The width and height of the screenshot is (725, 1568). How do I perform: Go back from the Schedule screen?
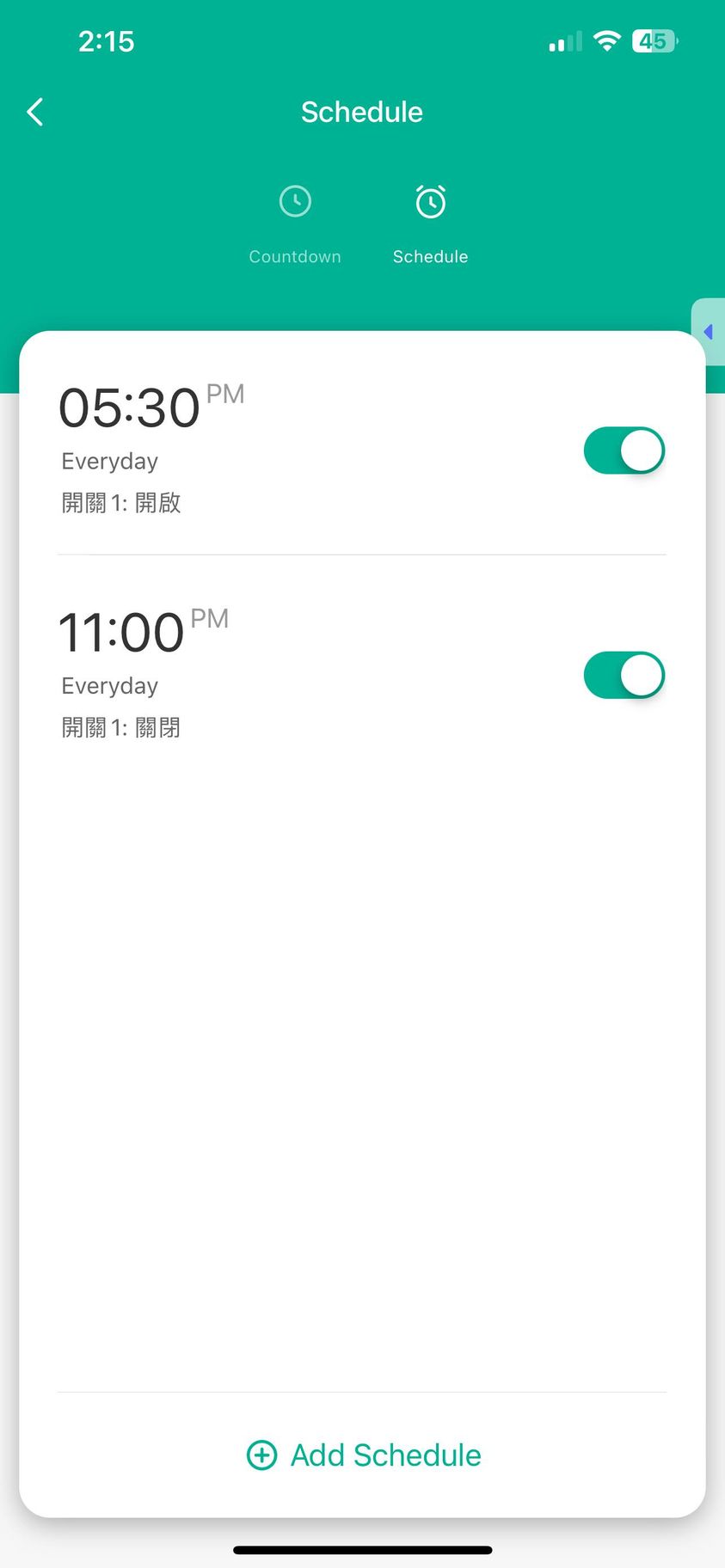coord(35,112)
